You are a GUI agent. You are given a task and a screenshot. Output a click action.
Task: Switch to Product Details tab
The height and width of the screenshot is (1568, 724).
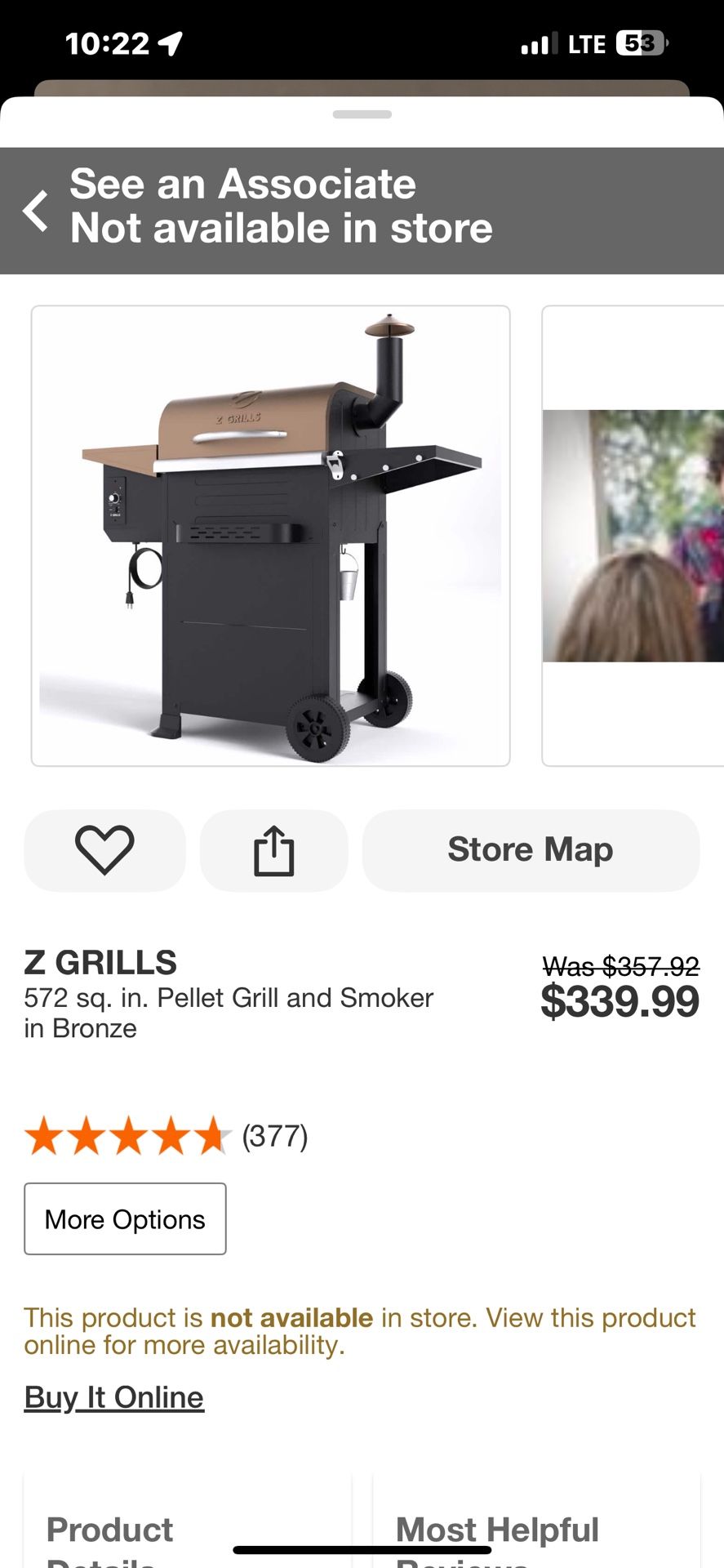pos(109,1531)
